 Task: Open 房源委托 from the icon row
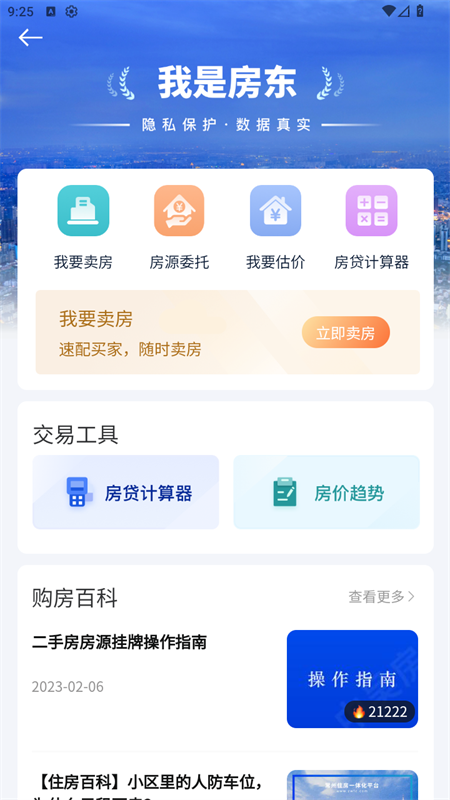click(x=179, y=211)
